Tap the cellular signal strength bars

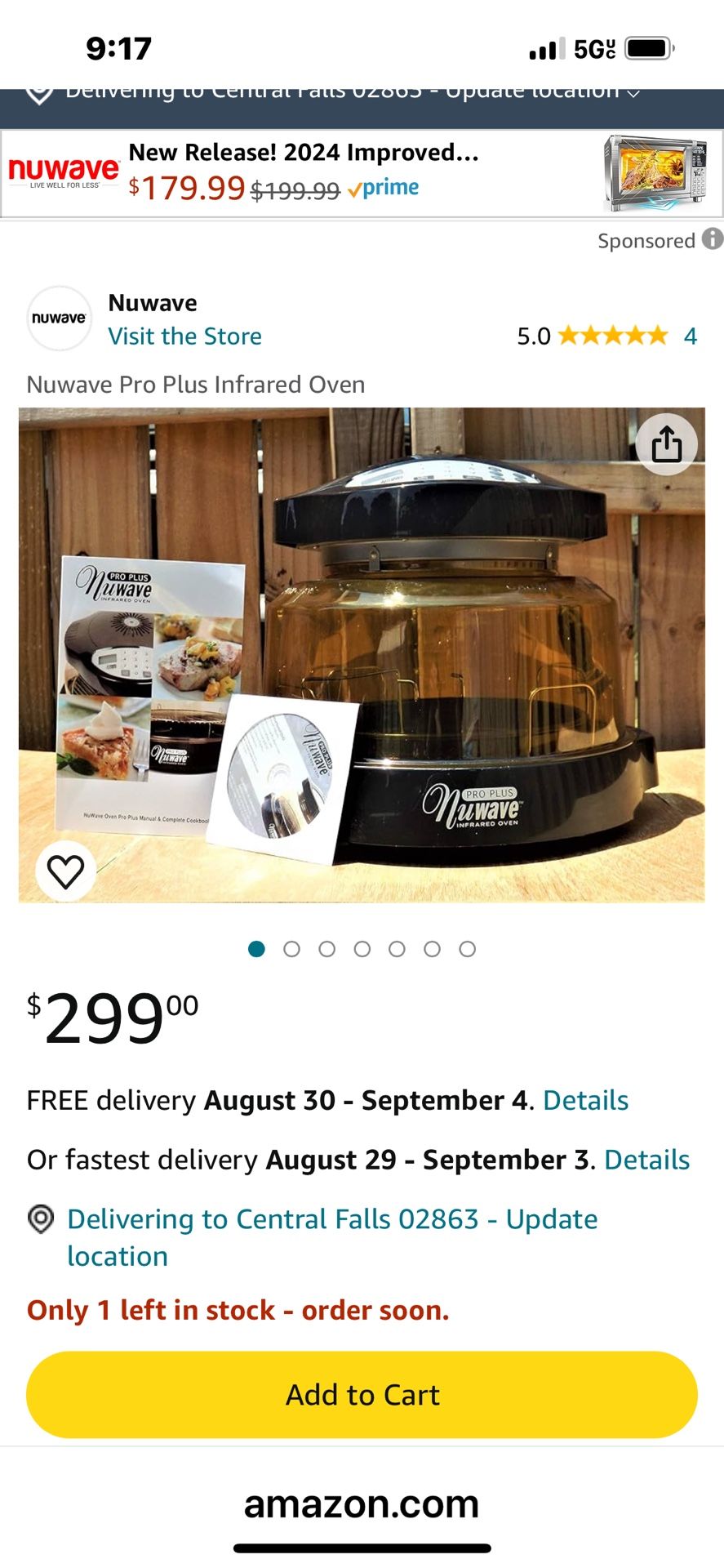pyautogui.click(x=545, y=49)
